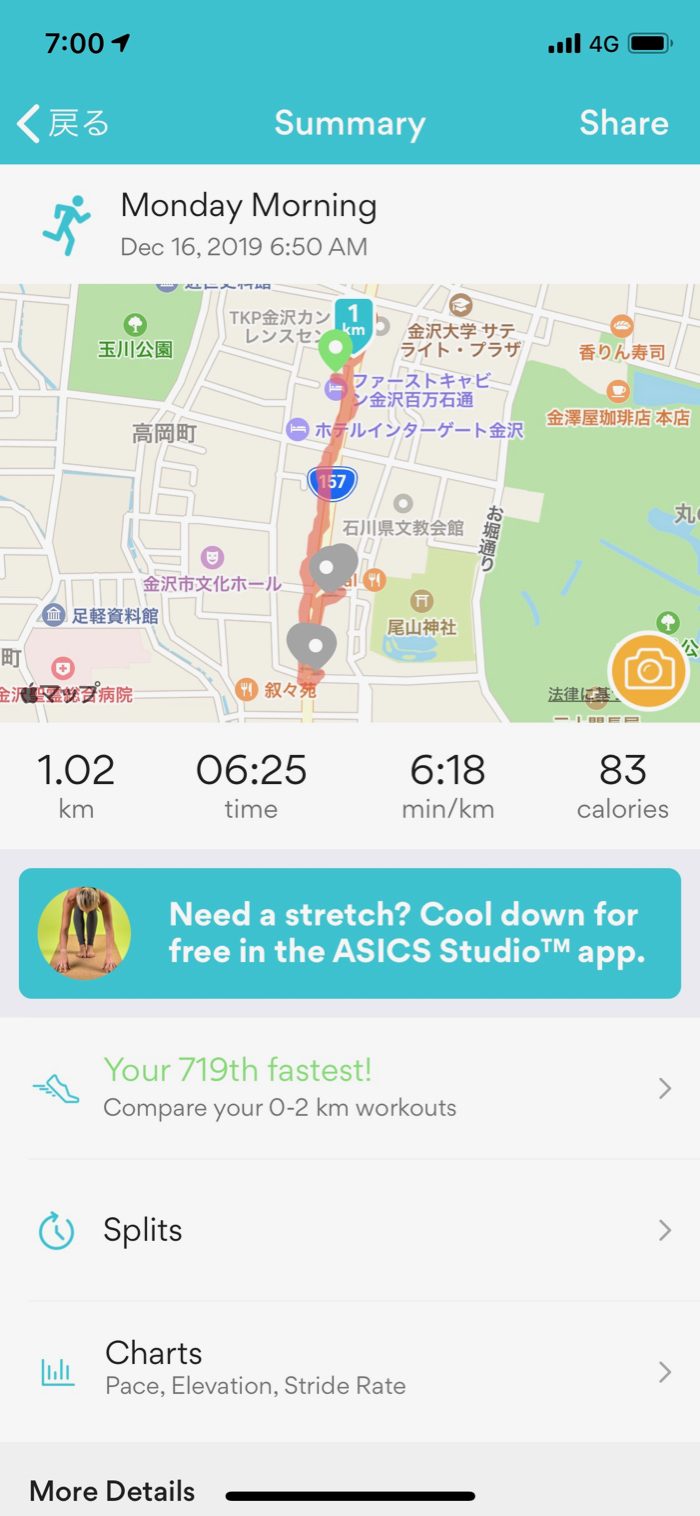View Pace, Elevation, Stride Rate charts

pos(350,1369)
